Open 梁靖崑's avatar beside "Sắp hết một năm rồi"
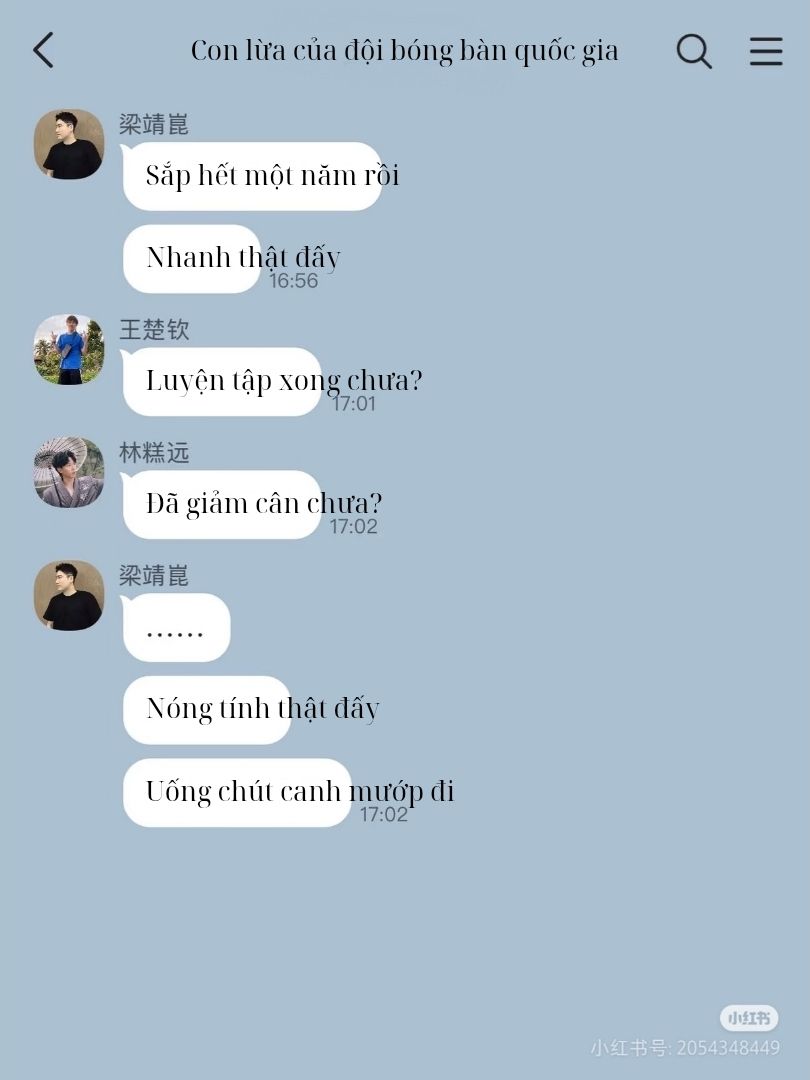The image size is (810, 1080). [x=69, y=145]
